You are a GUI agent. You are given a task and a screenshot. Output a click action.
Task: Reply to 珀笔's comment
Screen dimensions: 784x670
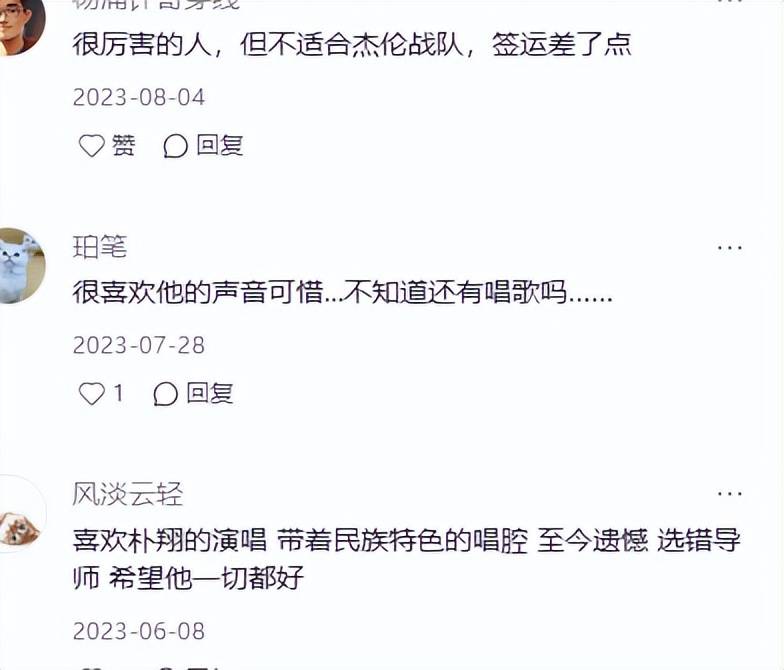(x=194, y=394)
